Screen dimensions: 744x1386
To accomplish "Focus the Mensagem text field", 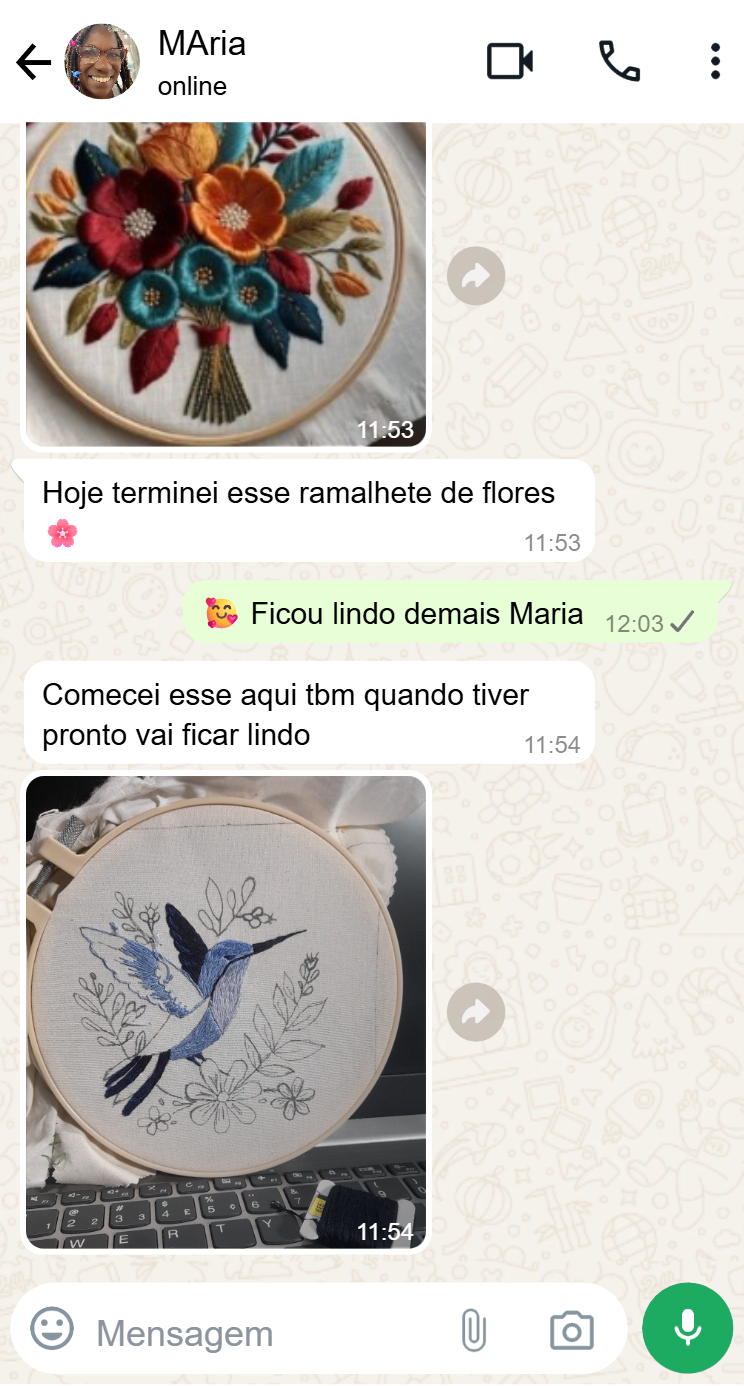I will pyautogui.click(x=260, y=1333).
